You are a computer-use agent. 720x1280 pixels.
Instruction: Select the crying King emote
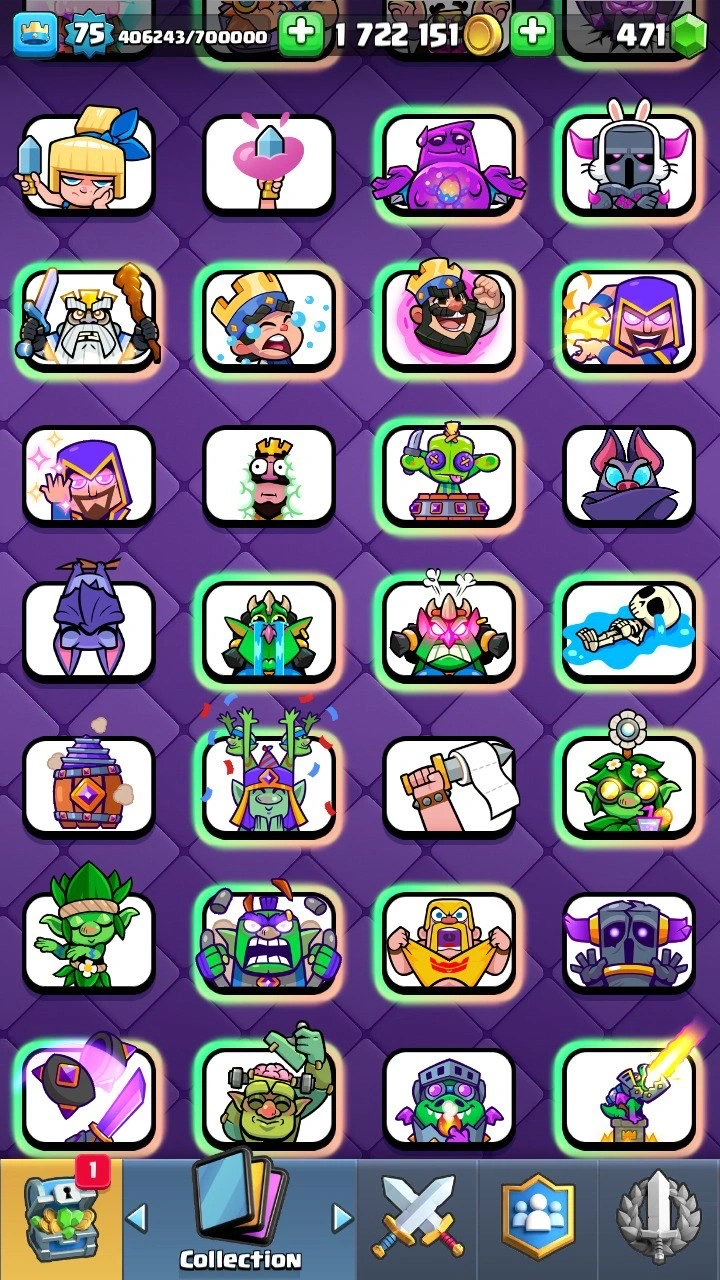(x=268, y=320)
